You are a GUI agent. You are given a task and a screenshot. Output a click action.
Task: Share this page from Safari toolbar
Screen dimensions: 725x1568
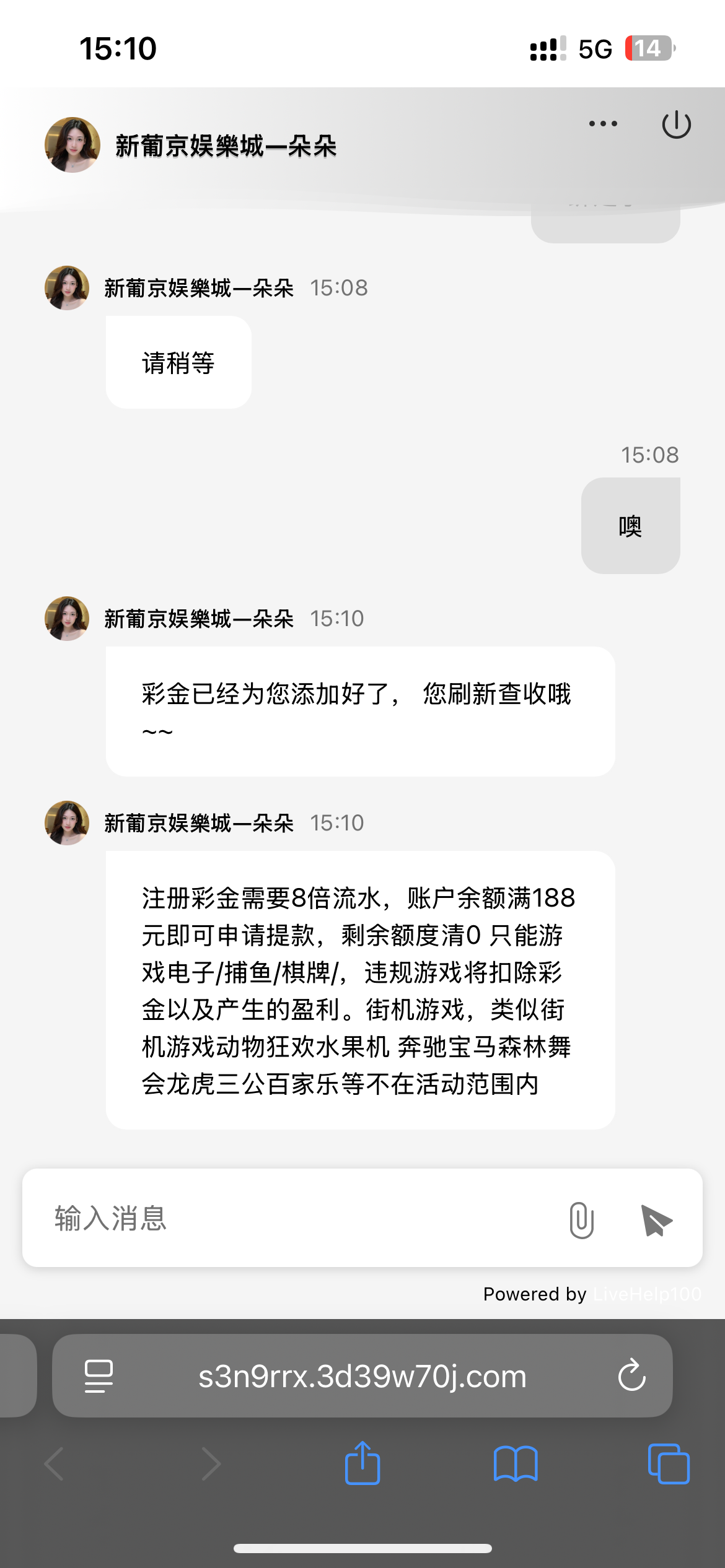click(x=362, y=1463)
